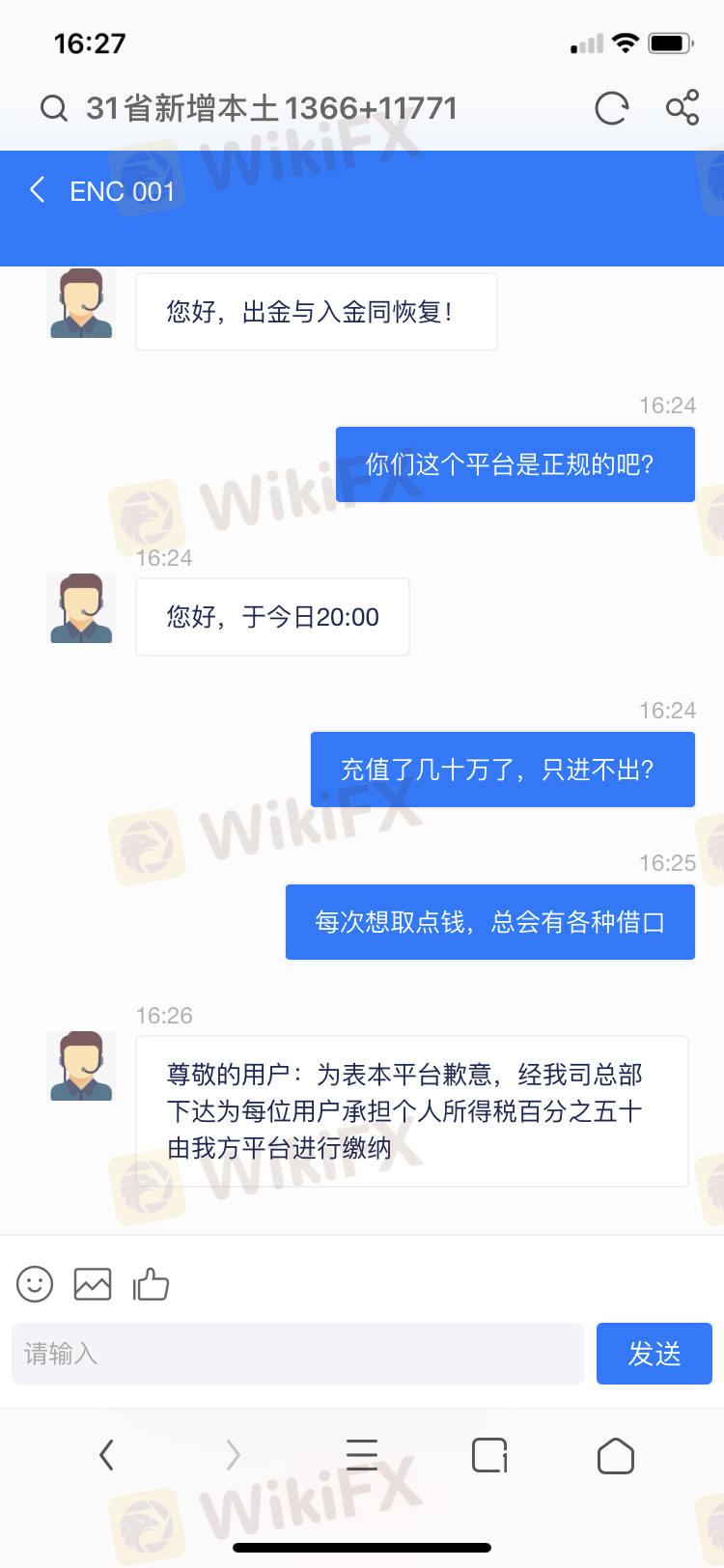Go to the browser home page
This screenshot has height=1568, width=724.
pyautogui.click(x=616, y=1455)
